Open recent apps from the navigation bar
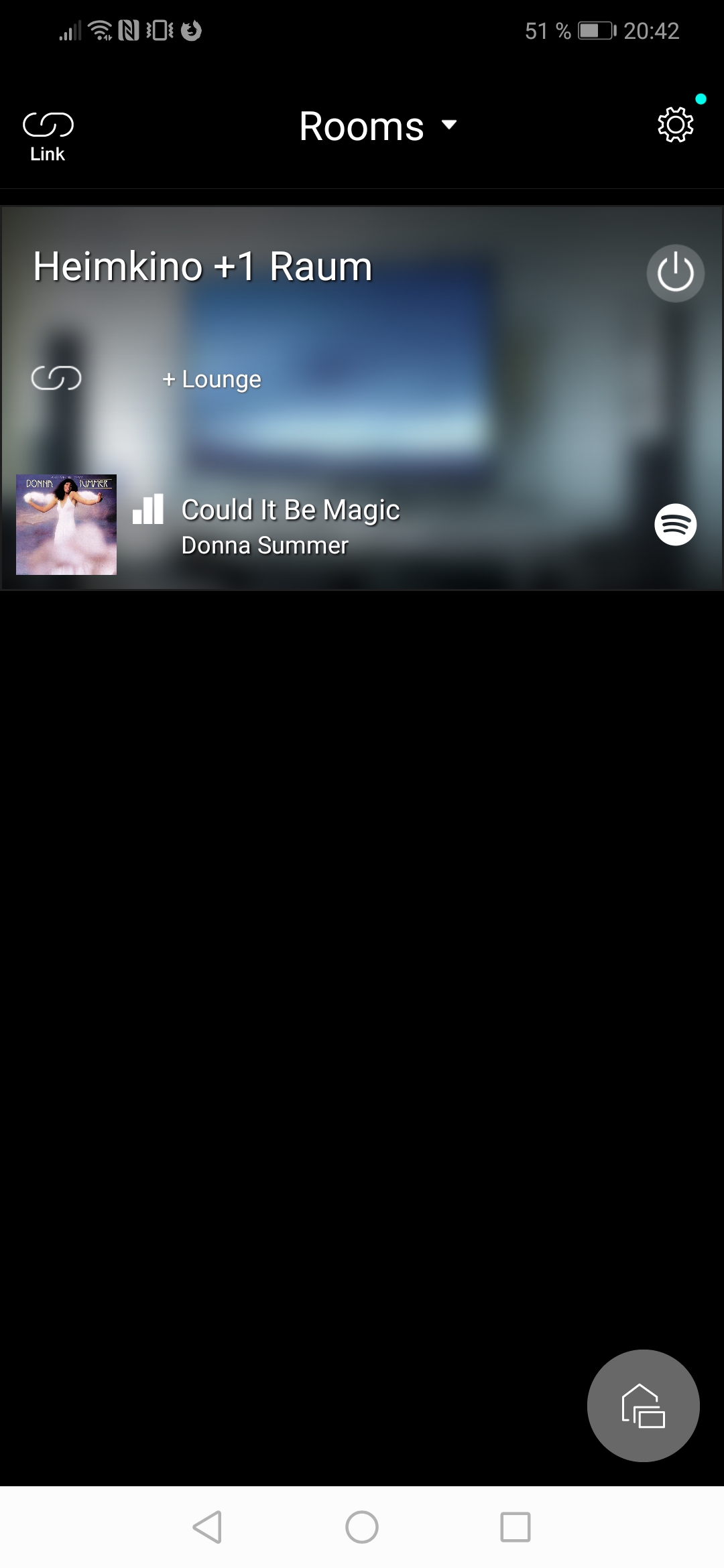This screenshot has height=1568, width=724. tap(515, 1527)
